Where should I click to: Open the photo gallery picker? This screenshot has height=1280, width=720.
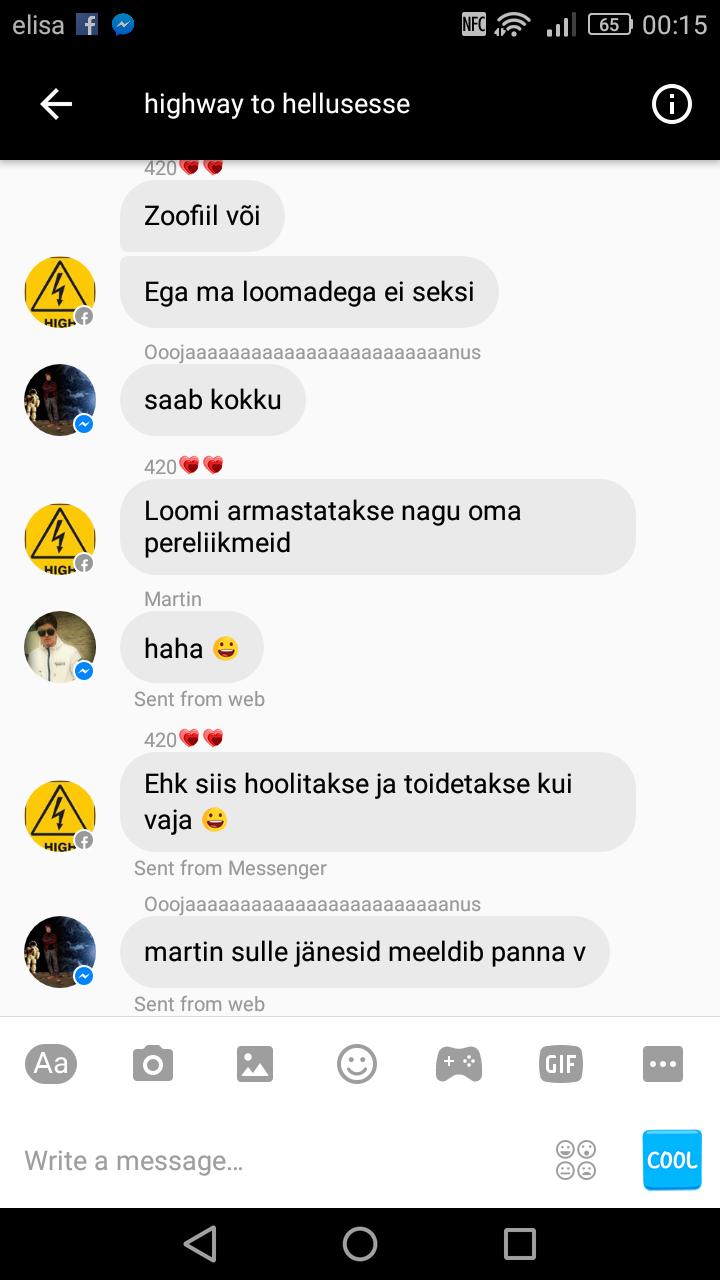pyautogui.click(x=255, y=1064)
